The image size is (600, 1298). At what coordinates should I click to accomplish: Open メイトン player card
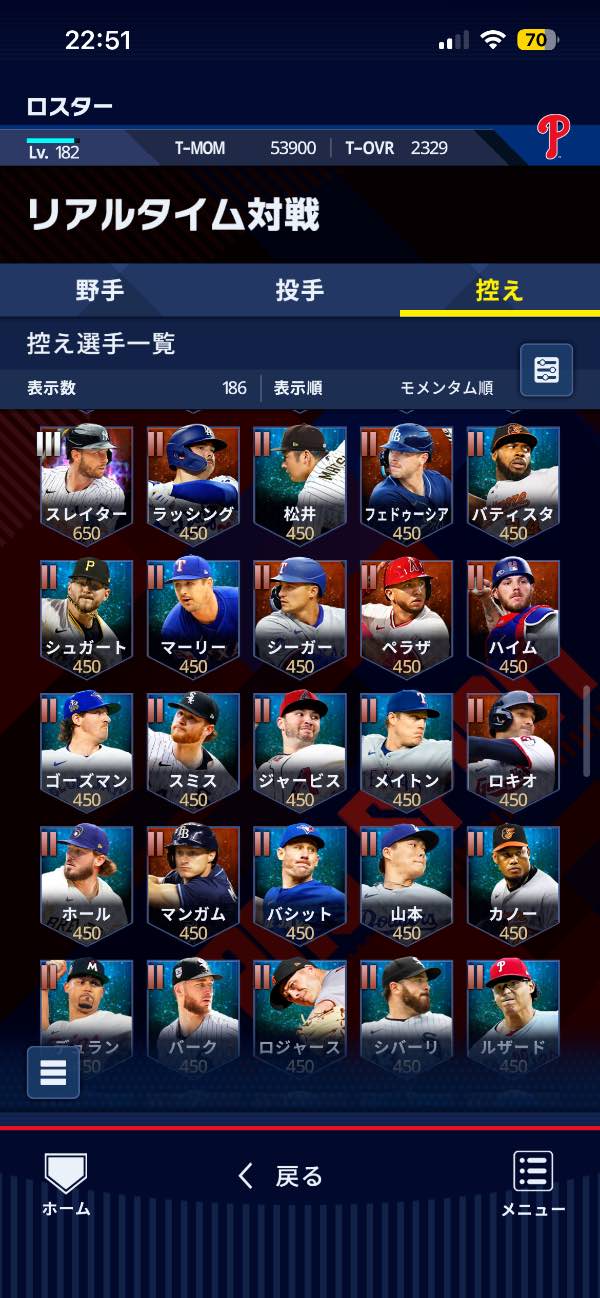pyautogui.click(x=407, y=749)
